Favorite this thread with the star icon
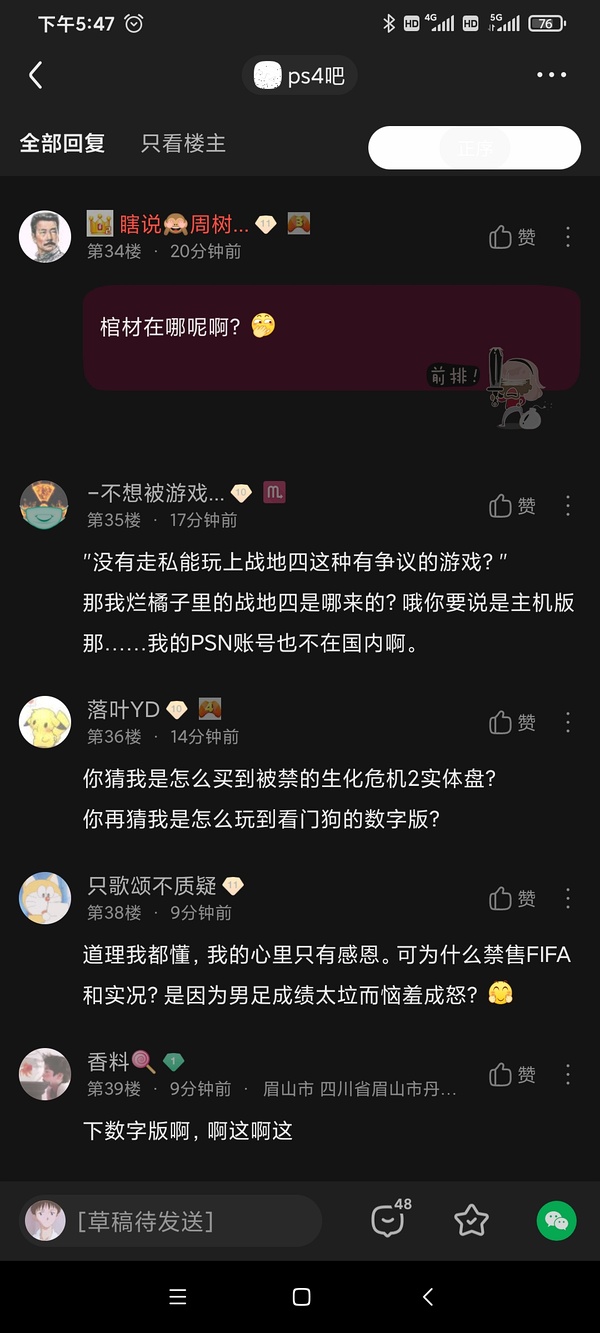This screenshot has width=600, height=1333. pyautogui.click(x=471, y=1220)
